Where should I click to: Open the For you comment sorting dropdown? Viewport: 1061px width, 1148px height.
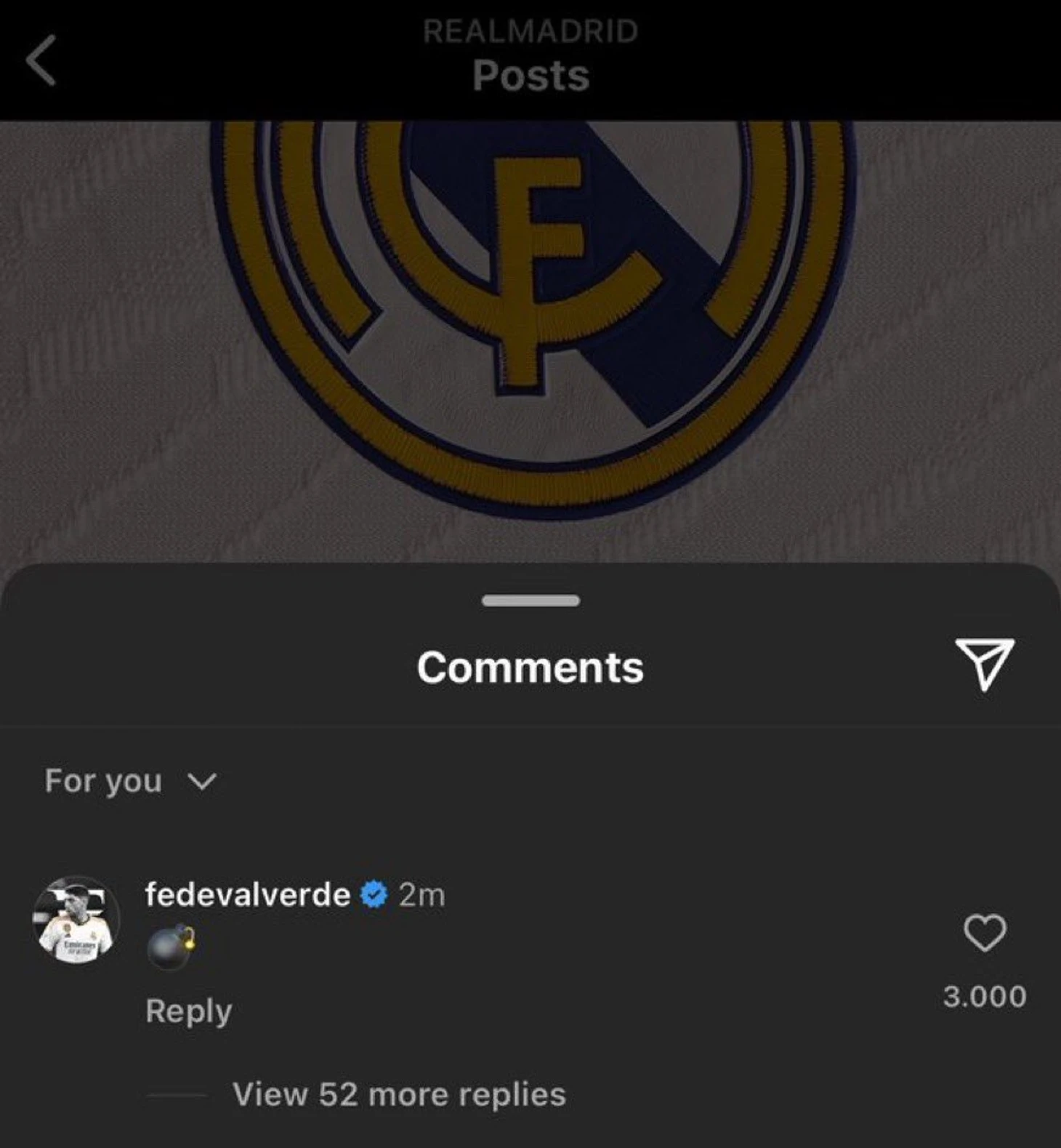[131, 782]
